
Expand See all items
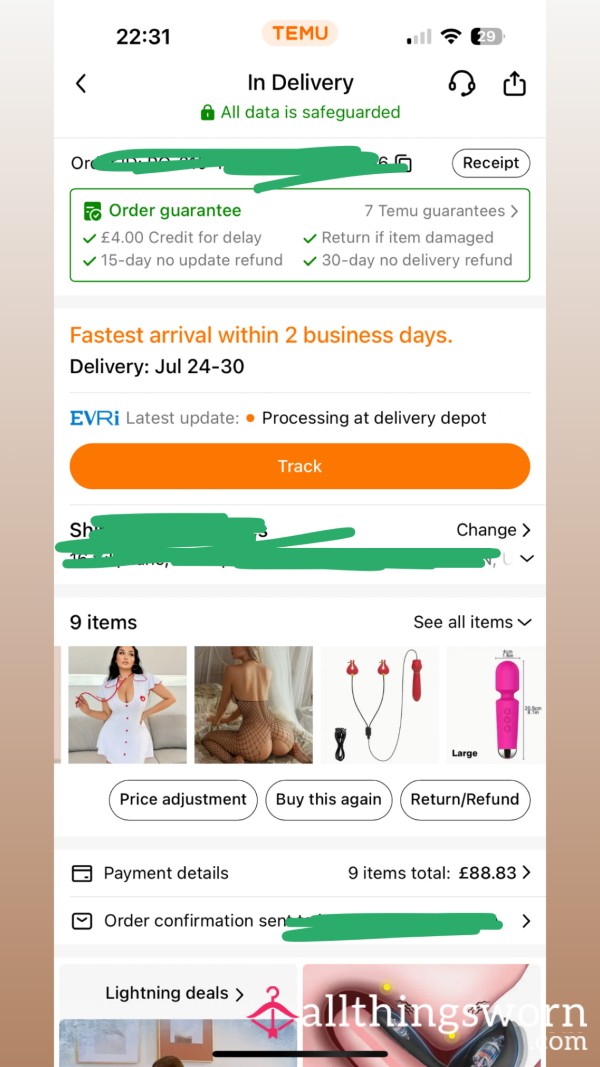pyautogui.click(x=472, y=622)
